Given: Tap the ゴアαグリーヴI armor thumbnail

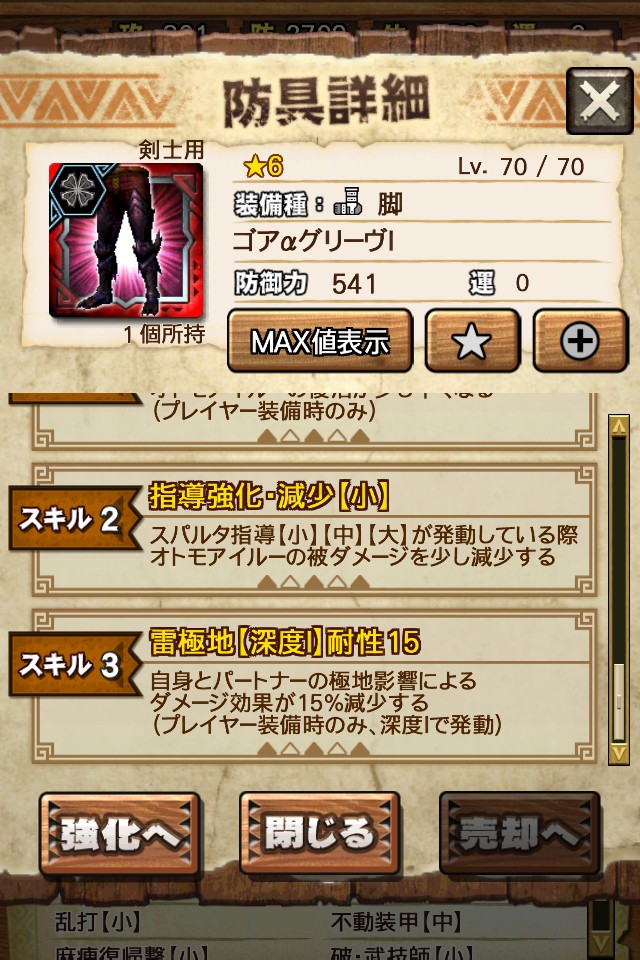Looking at the screenshot, I should [126, 240].
